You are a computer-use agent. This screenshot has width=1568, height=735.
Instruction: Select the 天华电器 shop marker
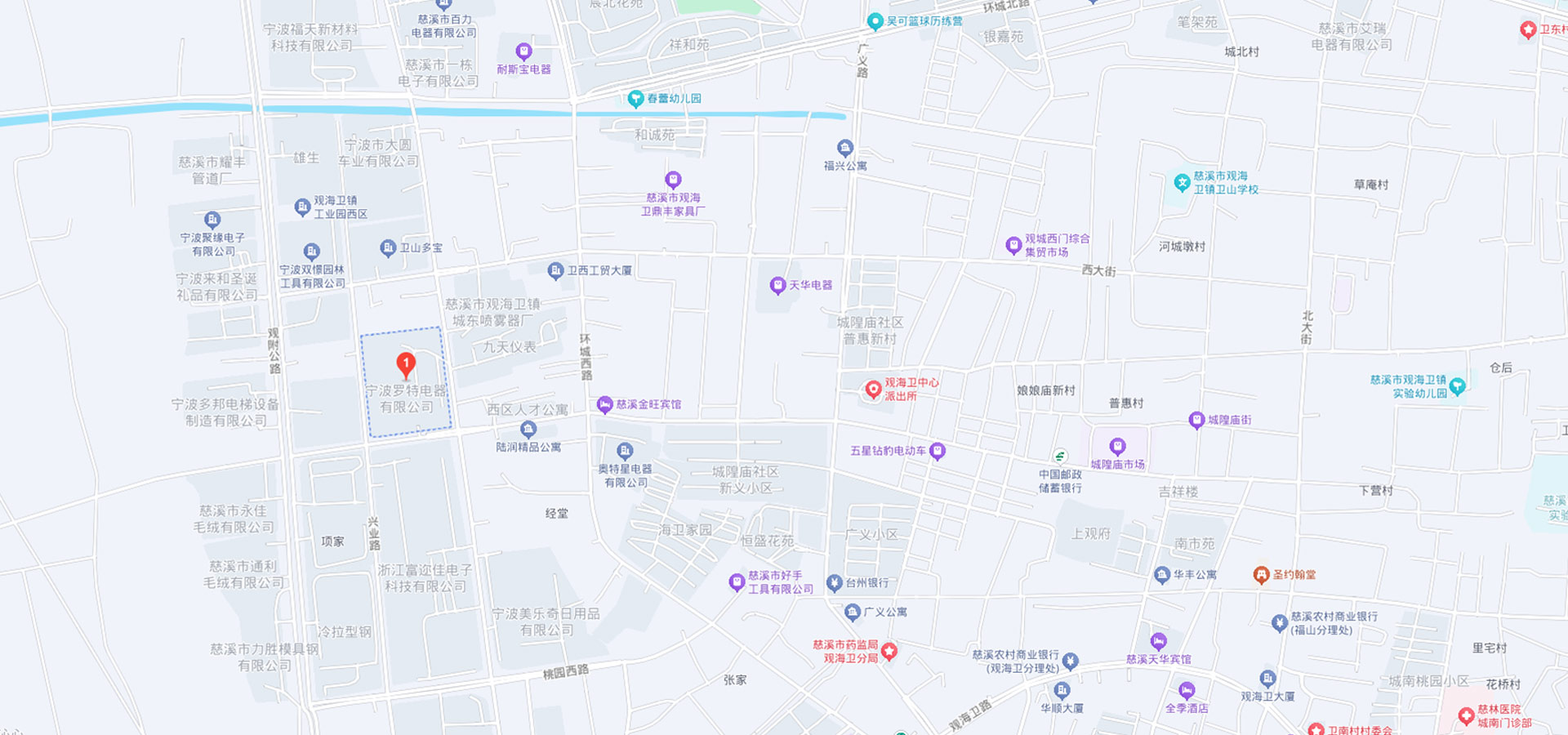click(777, 285)
